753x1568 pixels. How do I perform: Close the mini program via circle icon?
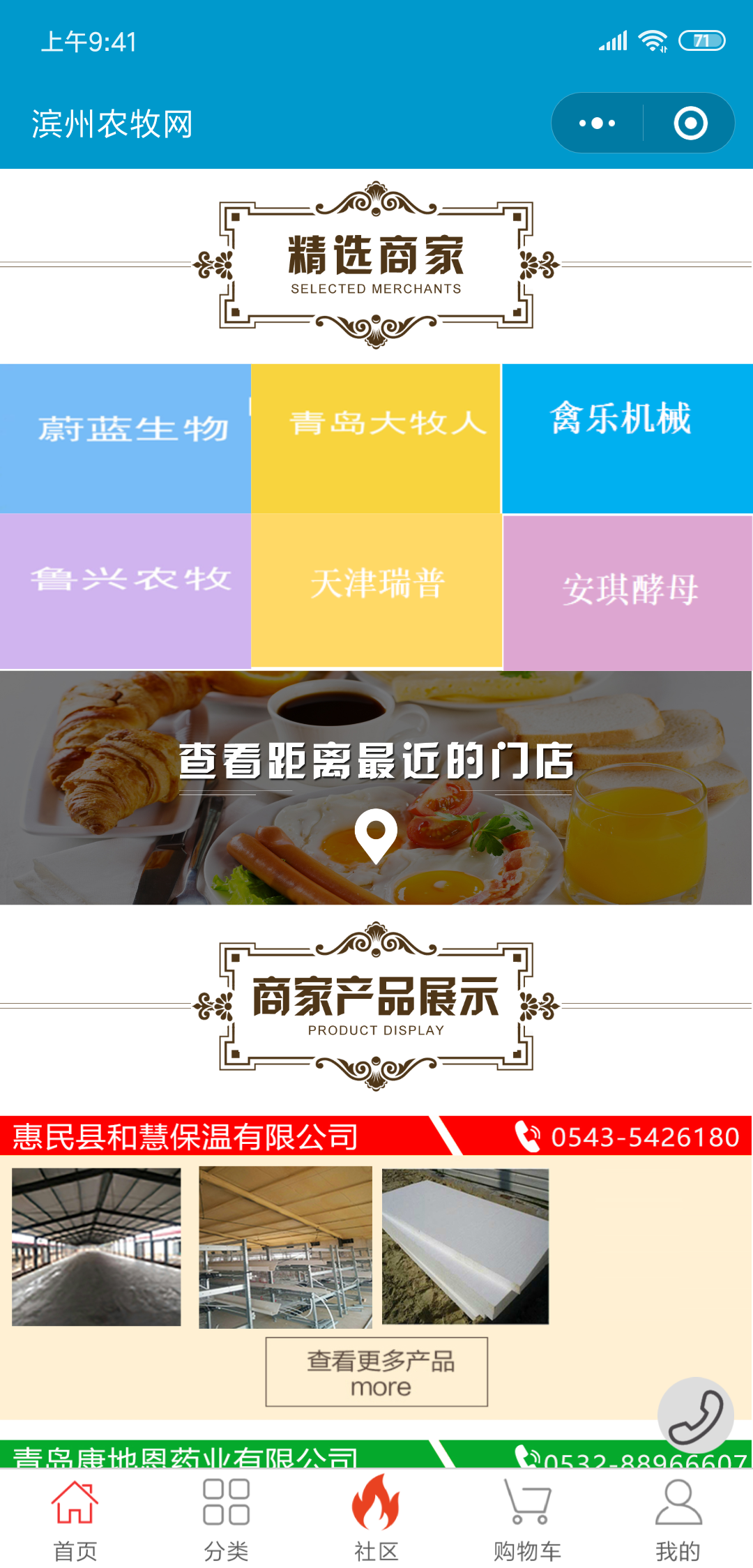[690, 123]
